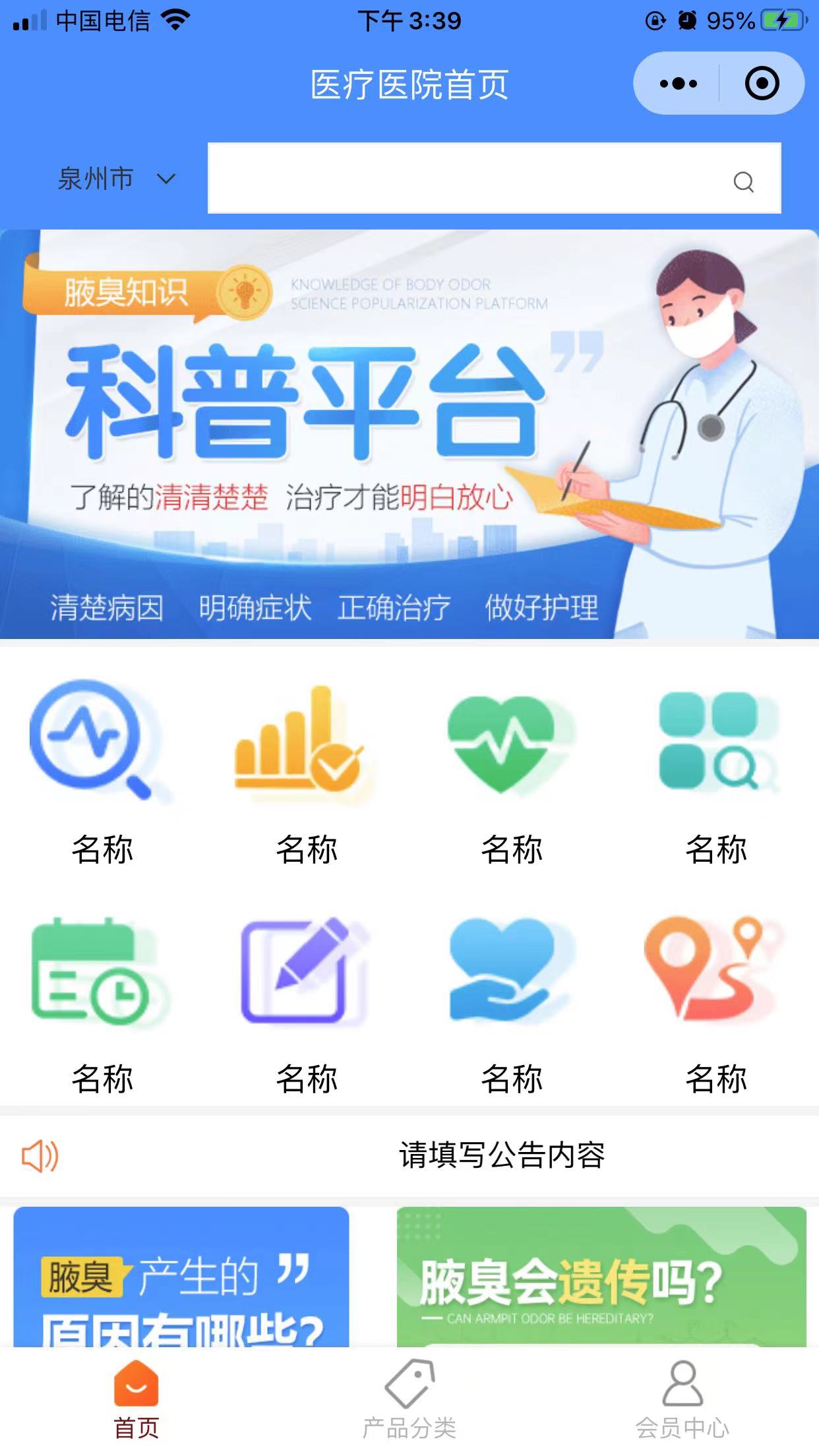Open the orange map pin route item
This screenshot has height=1456, width=819.
tap(716, 1002)
